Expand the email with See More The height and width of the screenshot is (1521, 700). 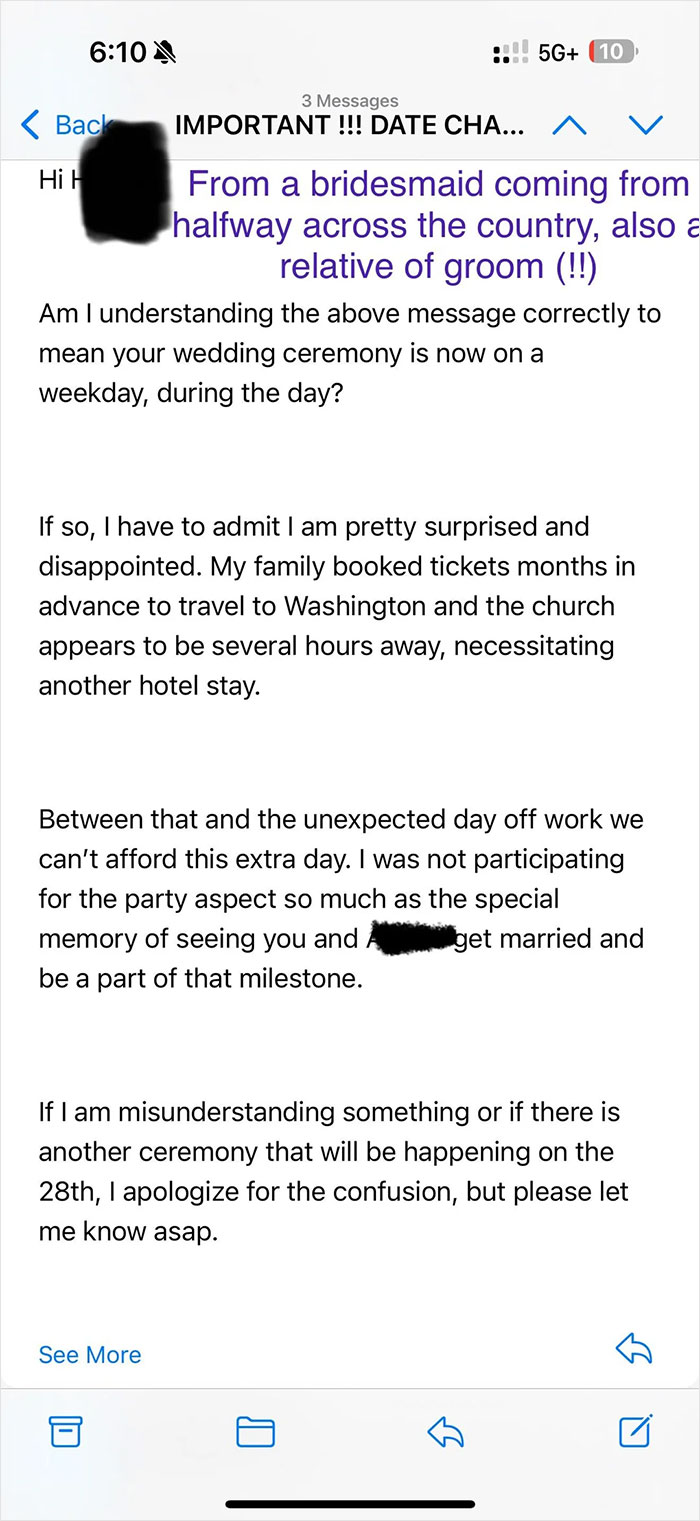(90, 1354)
